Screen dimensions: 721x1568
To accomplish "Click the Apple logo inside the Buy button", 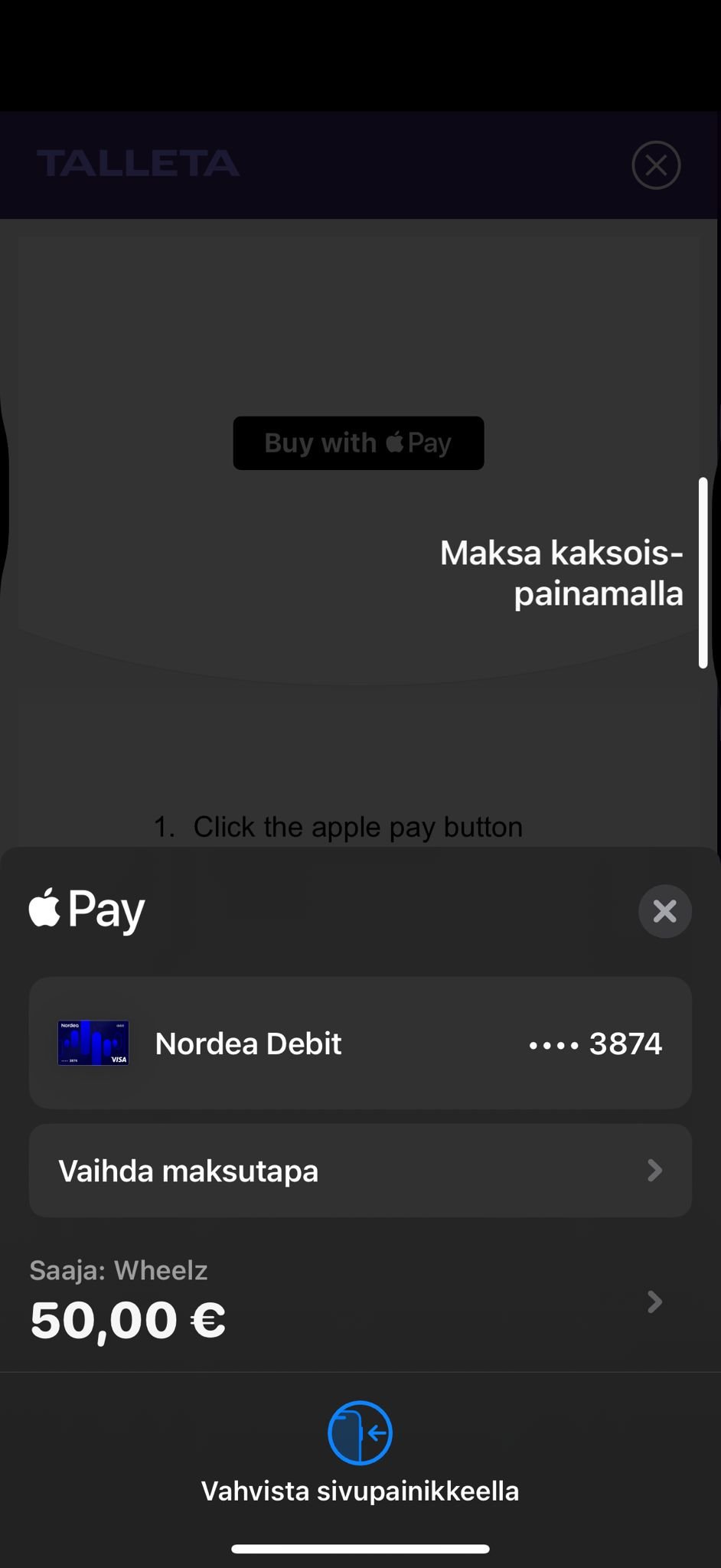I will coord(395,443).
